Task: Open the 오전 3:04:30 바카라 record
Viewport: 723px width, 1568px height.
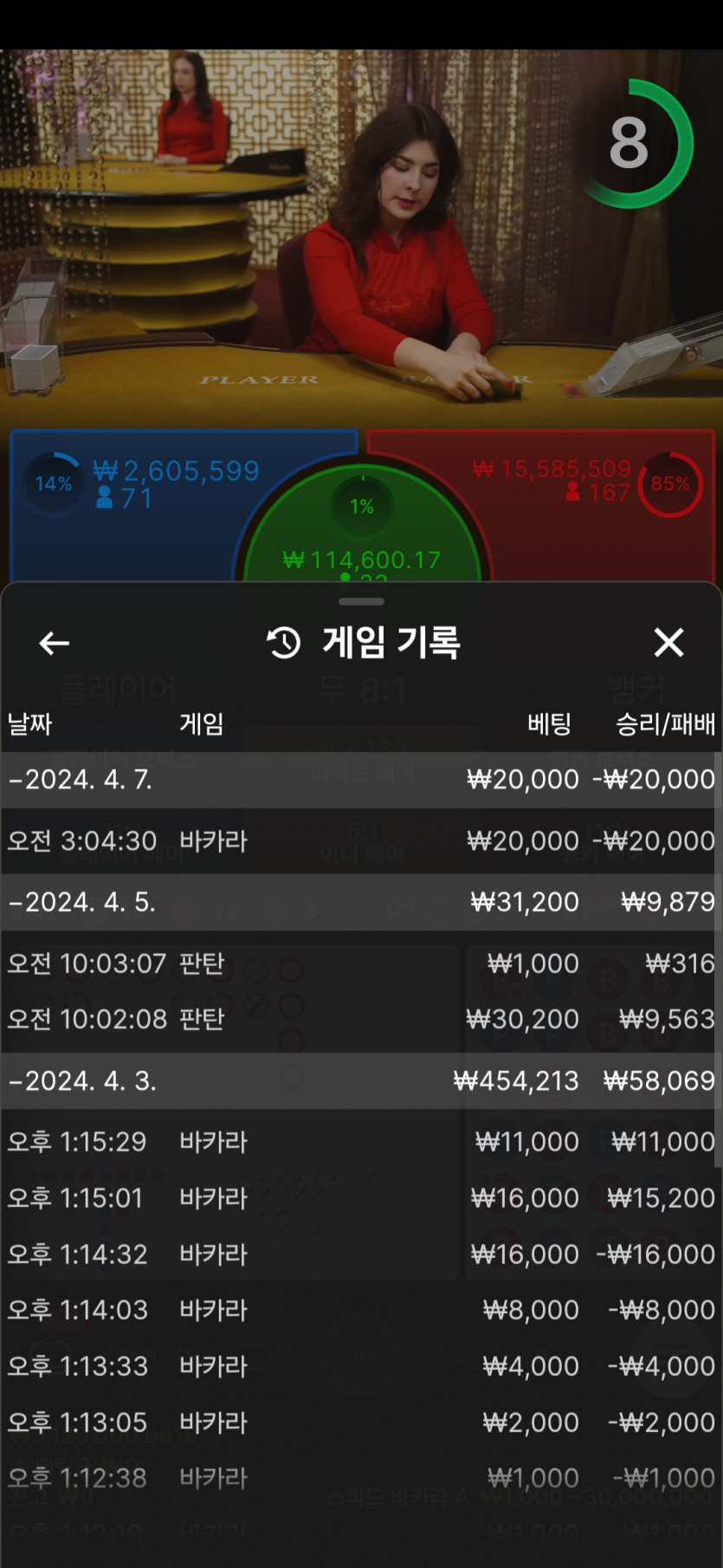Action: click(x=360, y=841)
